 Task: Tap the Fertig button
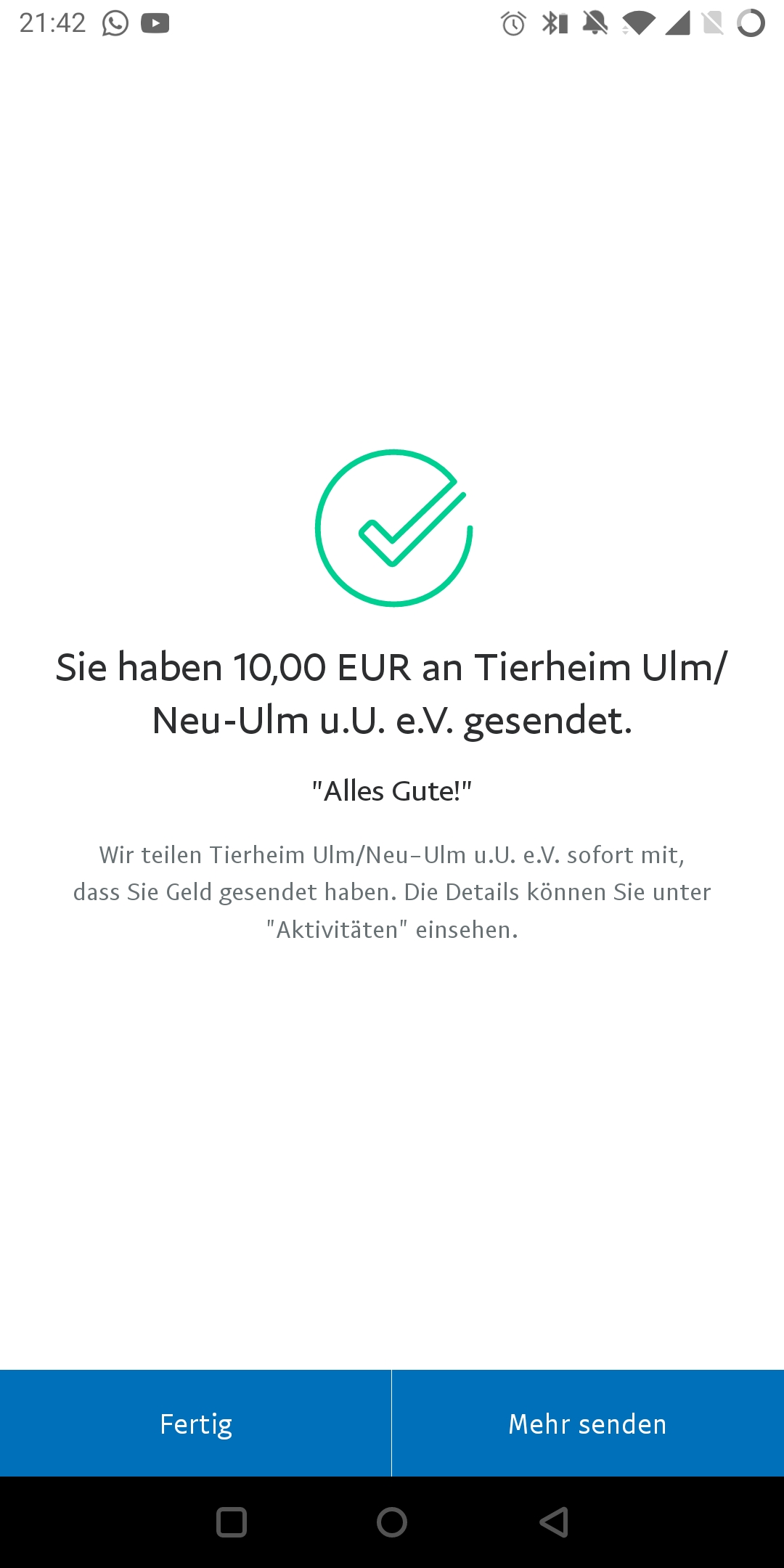pos(195,1423)
